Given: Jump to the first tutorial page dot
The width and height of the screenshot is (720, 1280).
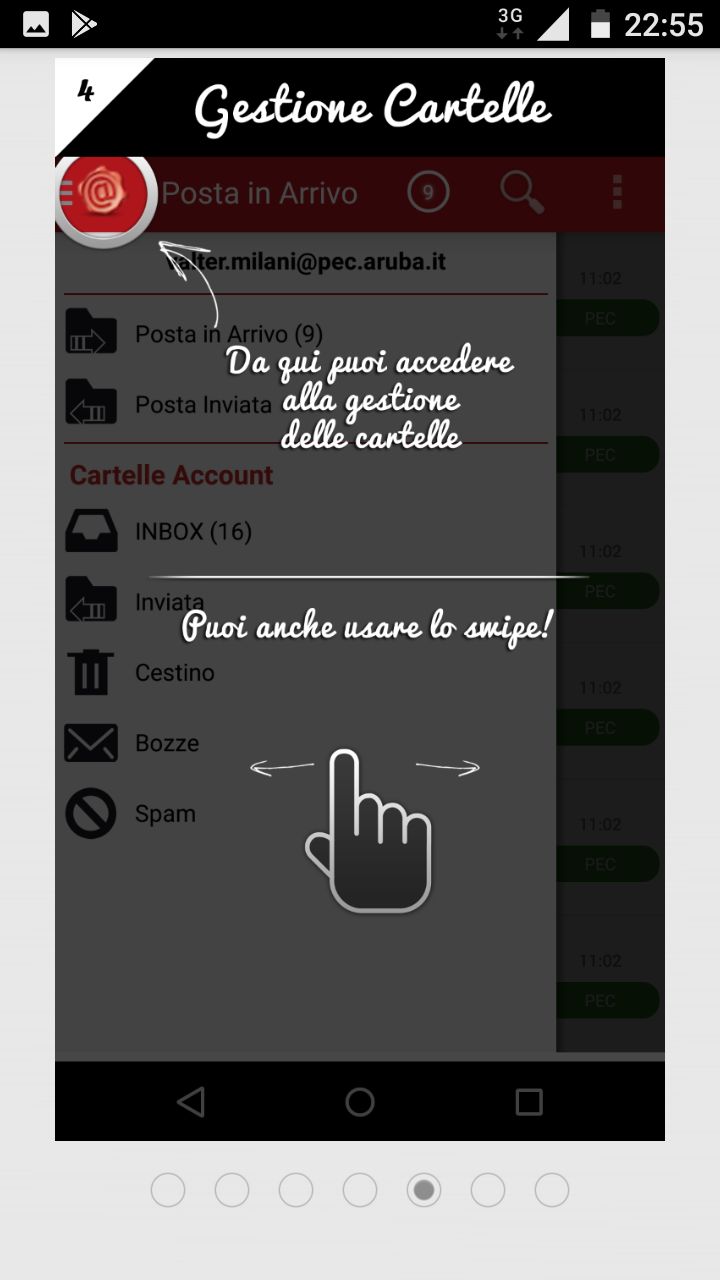Looking at the screenshot, I should pos(168,1190).
